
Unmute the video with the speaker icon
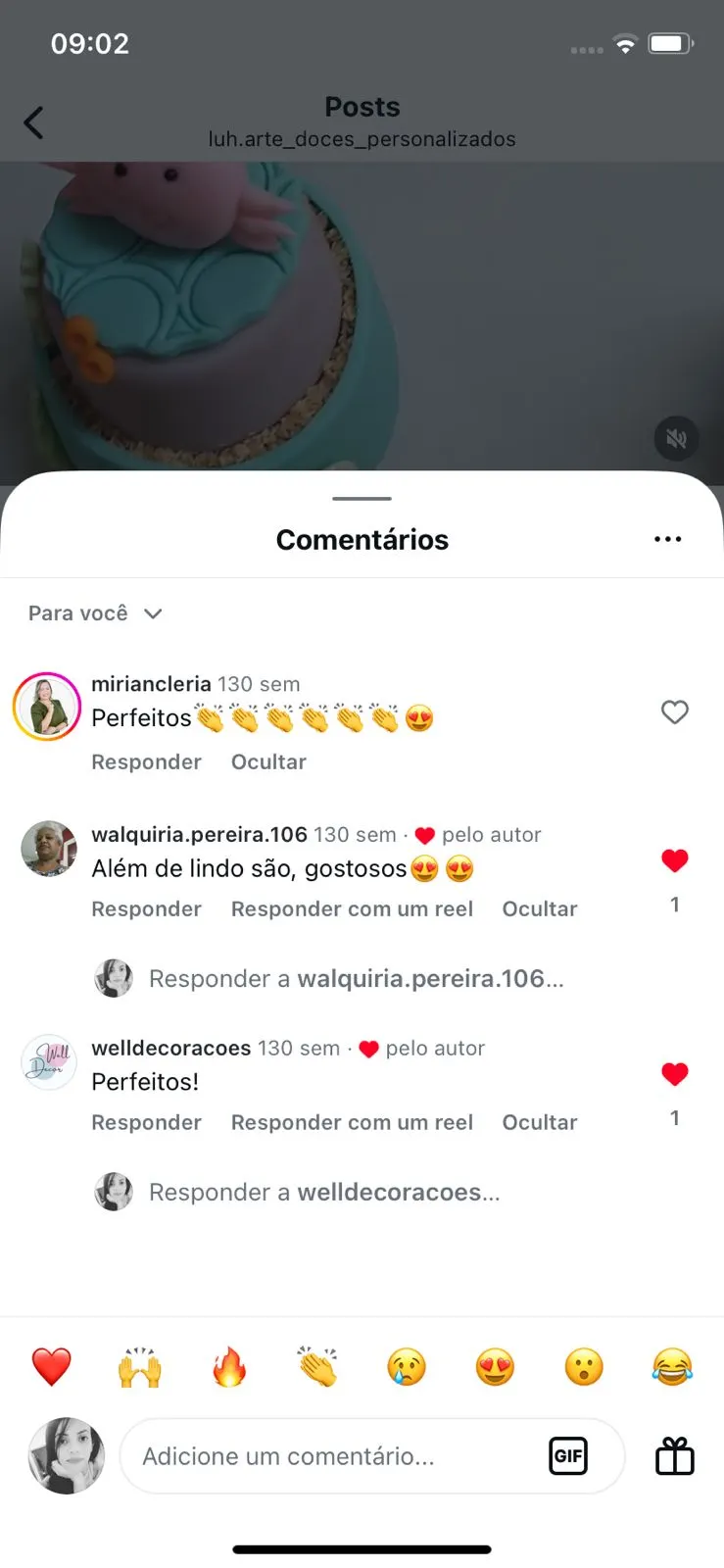(676, 438)
